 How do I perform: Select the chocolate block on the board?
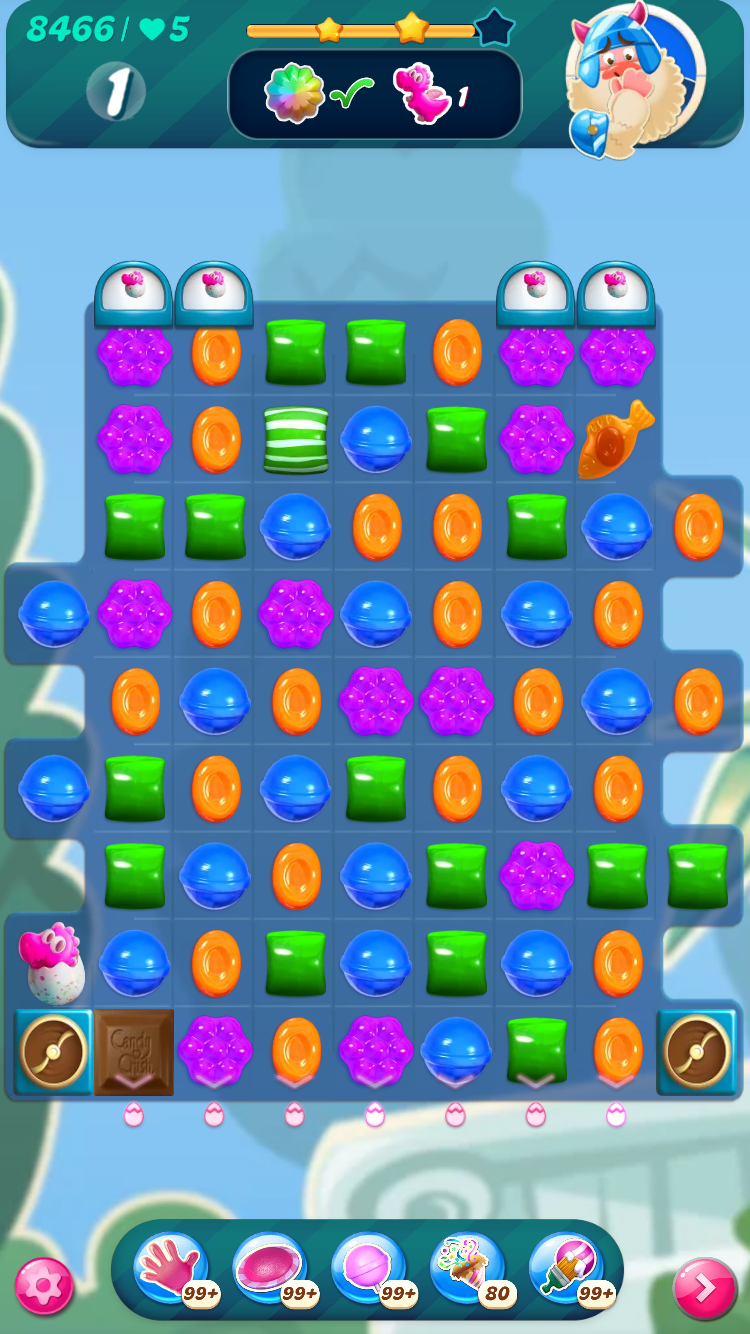pos(134,1051)
